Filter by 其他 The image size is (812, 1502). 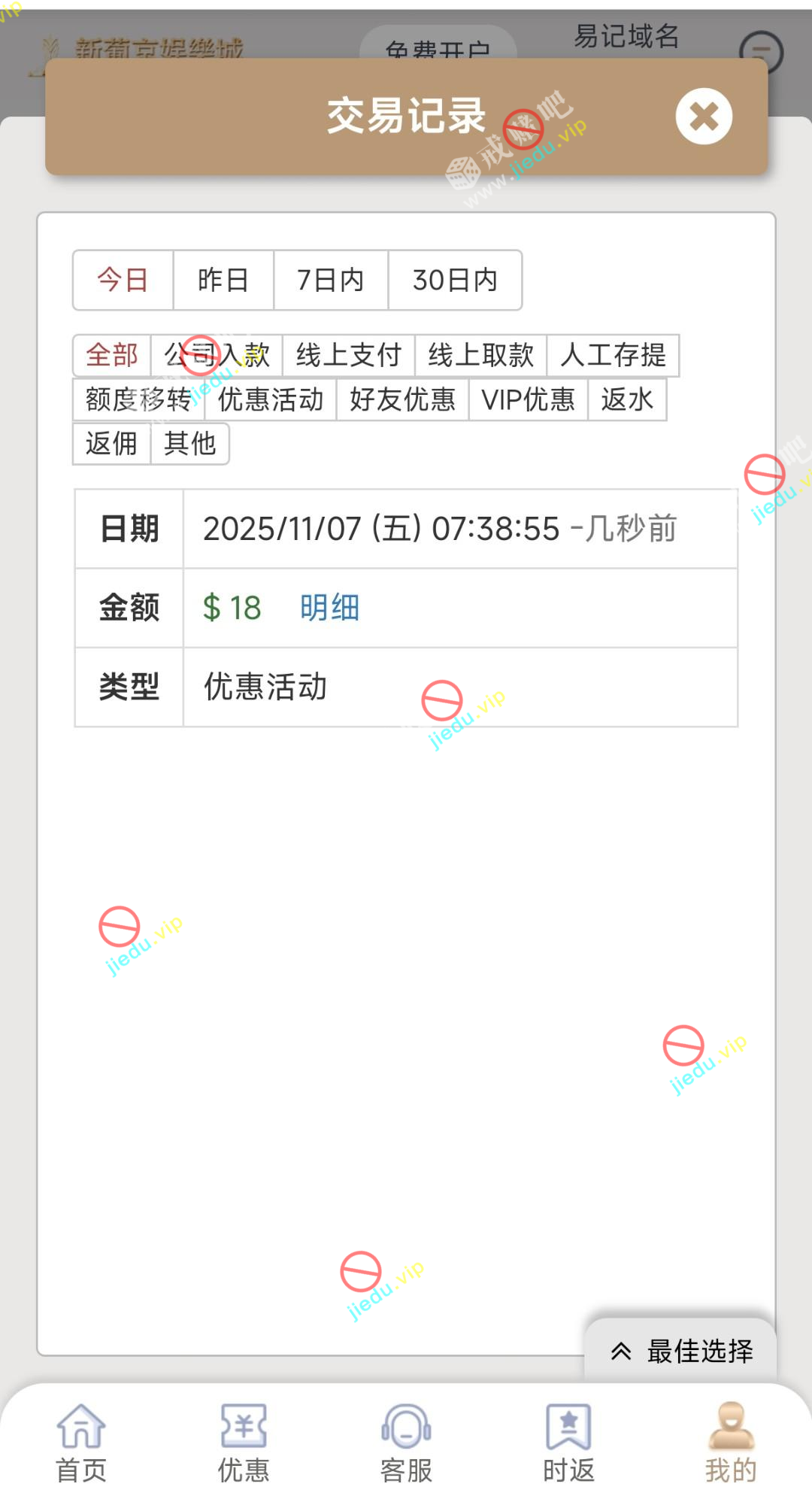tap(190, 444)
